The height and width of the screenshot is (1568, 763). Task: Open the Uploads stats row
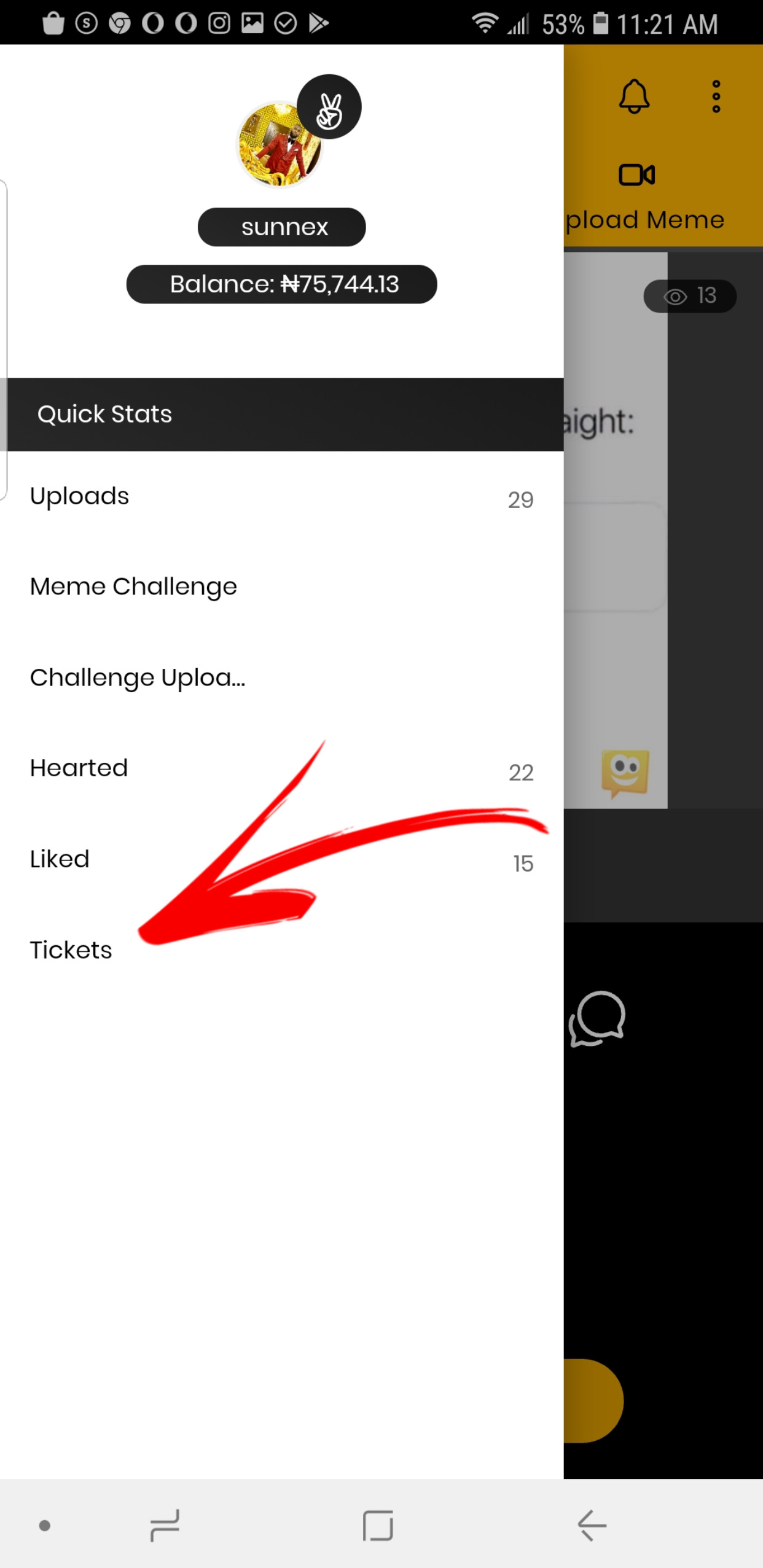coord(282,497)
